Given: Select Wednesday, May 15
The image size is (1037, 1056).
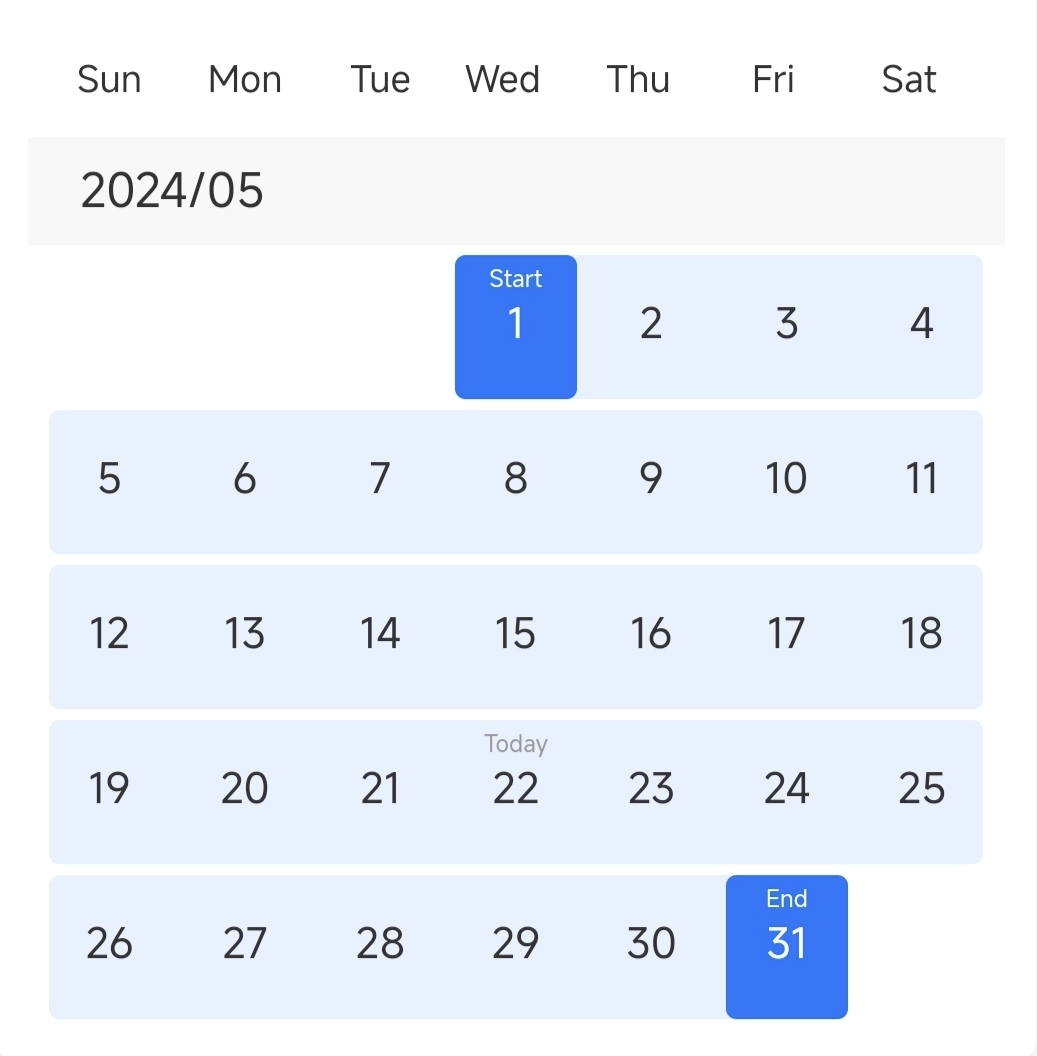Looking at the screenshot, I should coord(515,635).
